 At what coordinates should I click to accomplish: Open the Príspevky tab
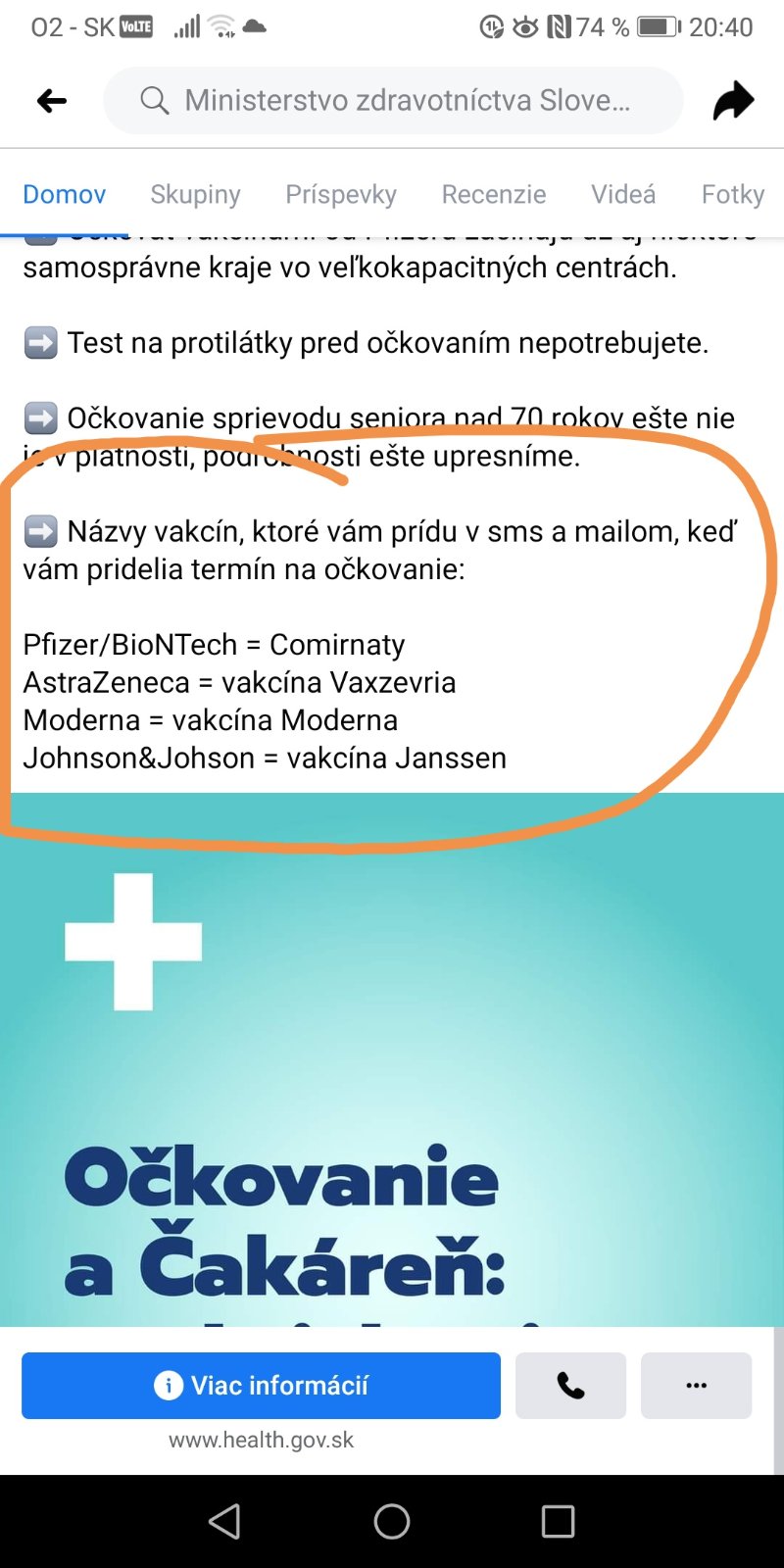(x=341, y=194)
